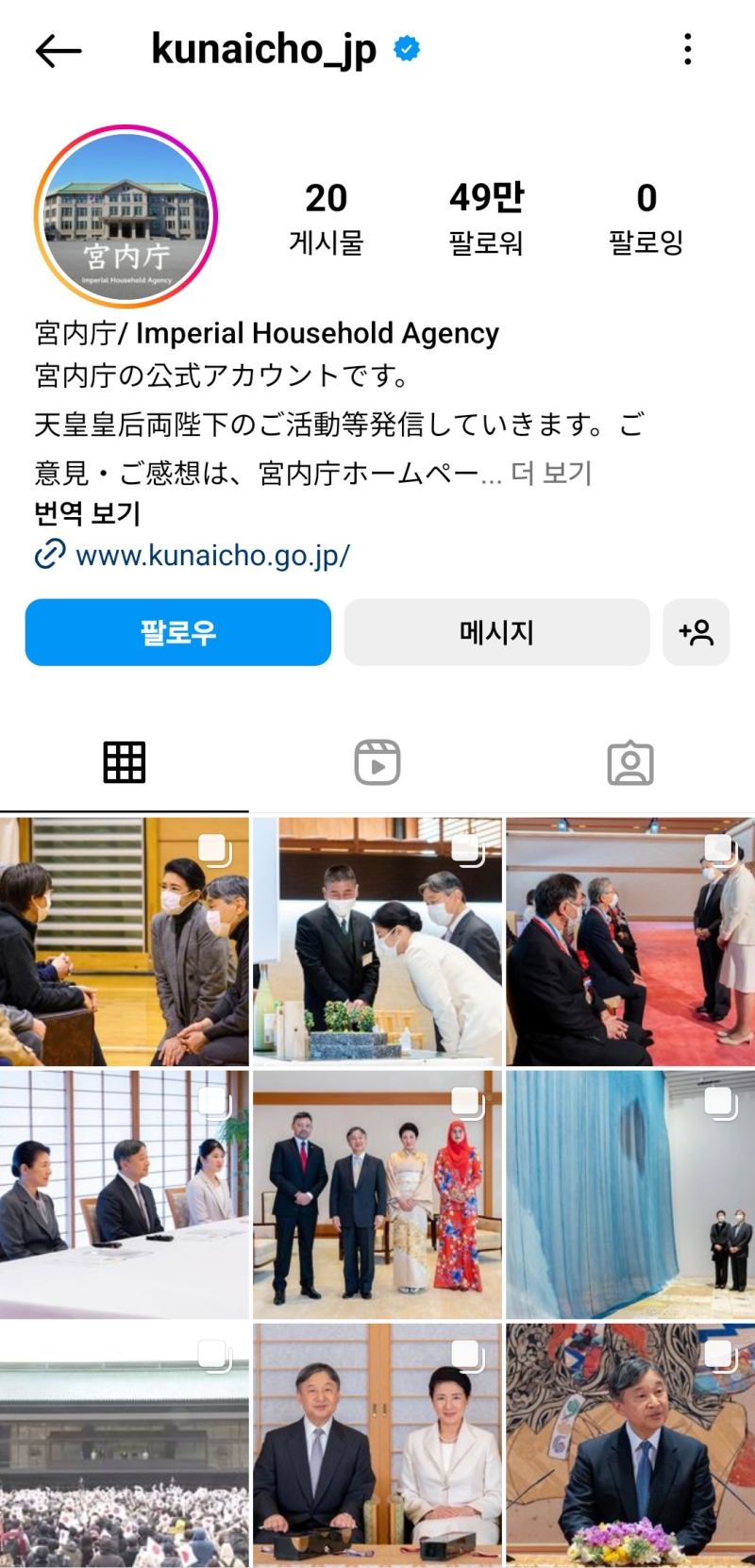Open the post with the meeting at white table

(125, 1194)
